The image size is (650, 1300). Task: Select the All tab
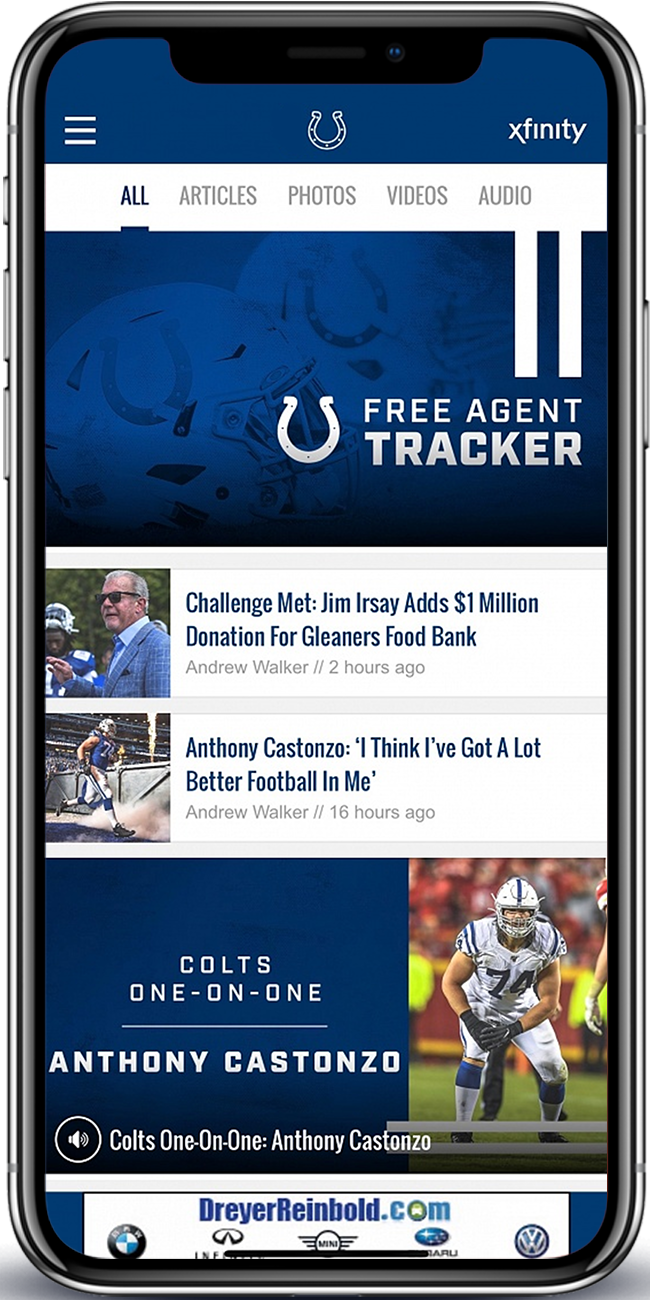click(134, 196)
